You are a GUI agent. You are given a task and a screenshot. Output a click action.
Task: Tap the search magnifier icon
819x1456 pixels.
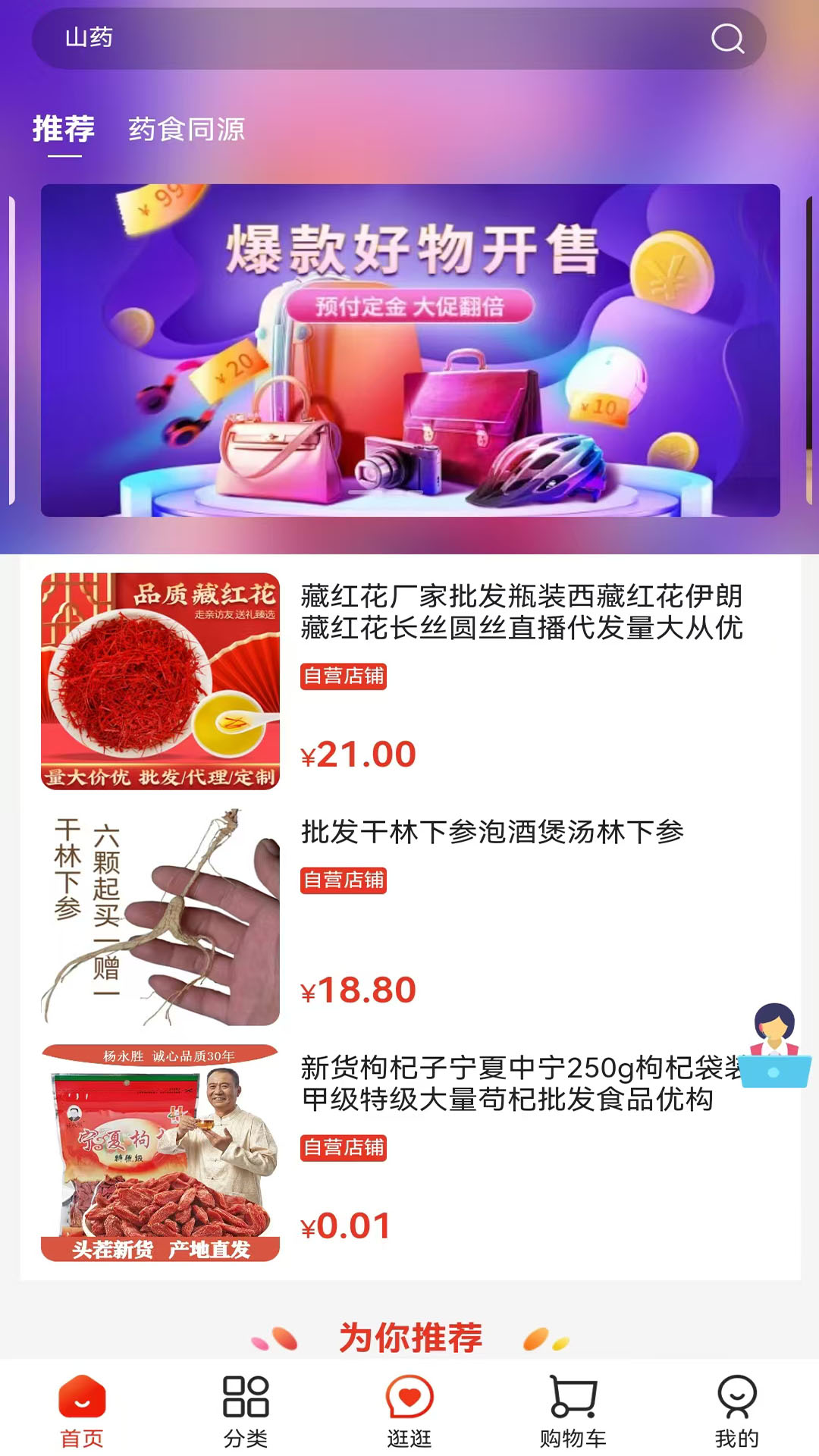coord(729,39)
